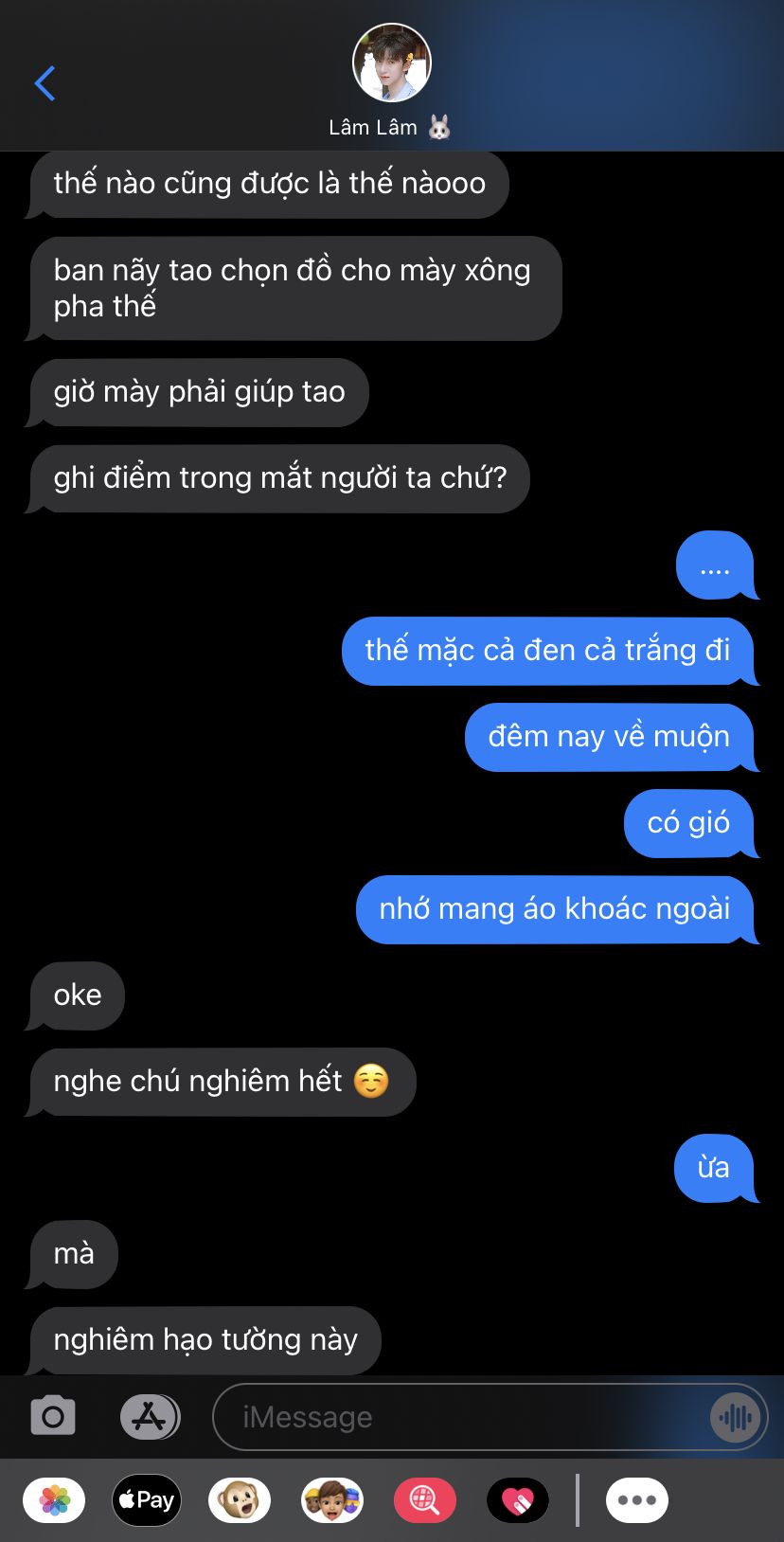The width and height of the screenshot is (784, 1542).
Task: Open more iMessage apps
Action: tap(637, 1500)
